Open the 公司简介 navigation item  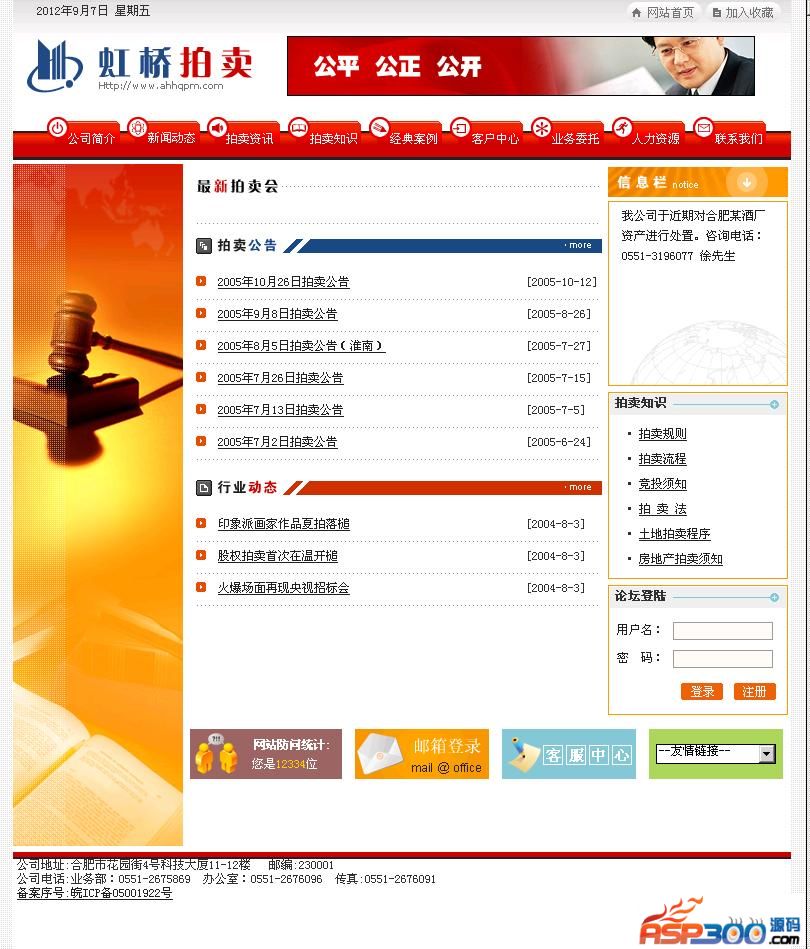90,139
